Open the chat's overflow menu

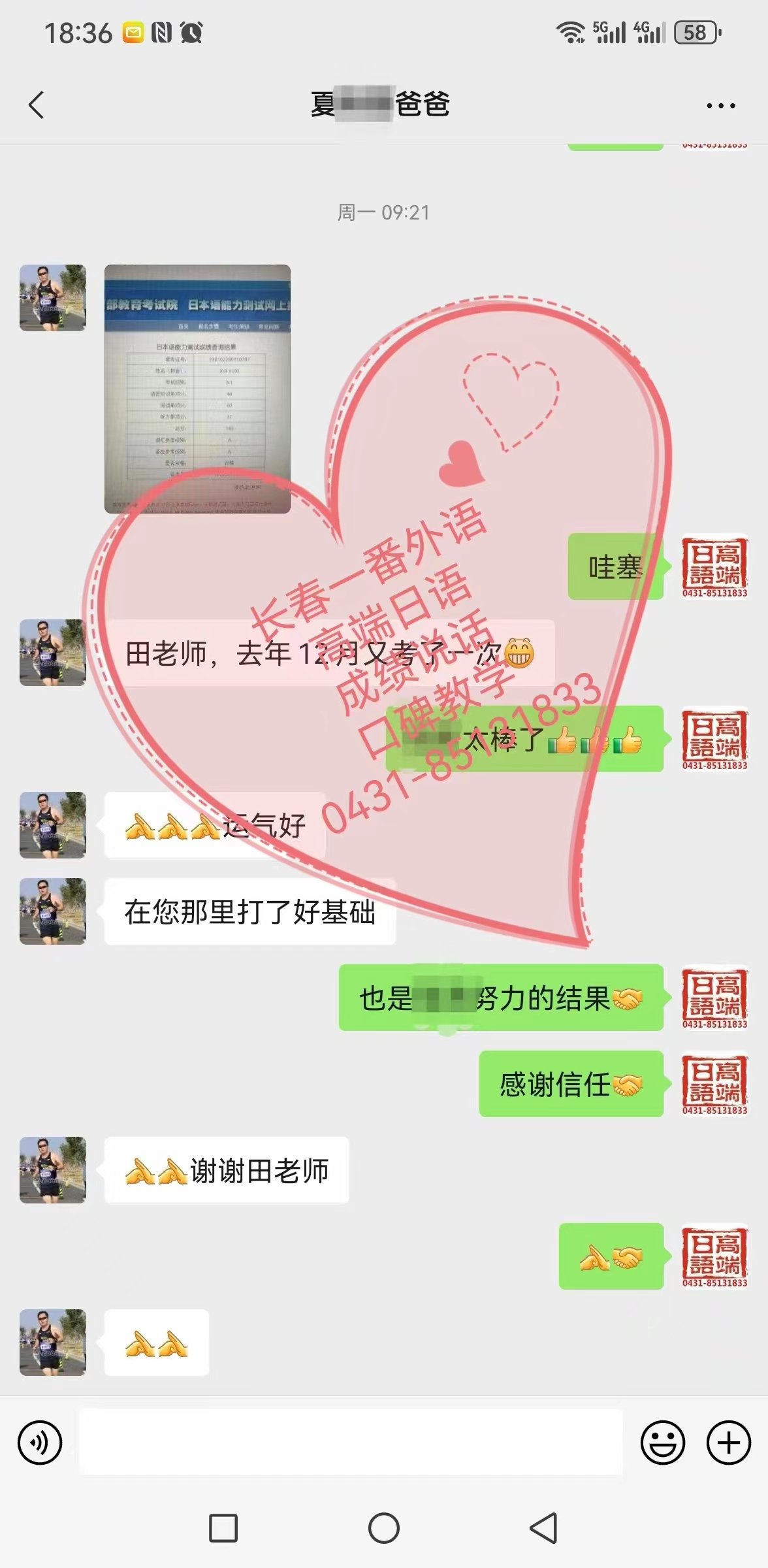(721, 105)
